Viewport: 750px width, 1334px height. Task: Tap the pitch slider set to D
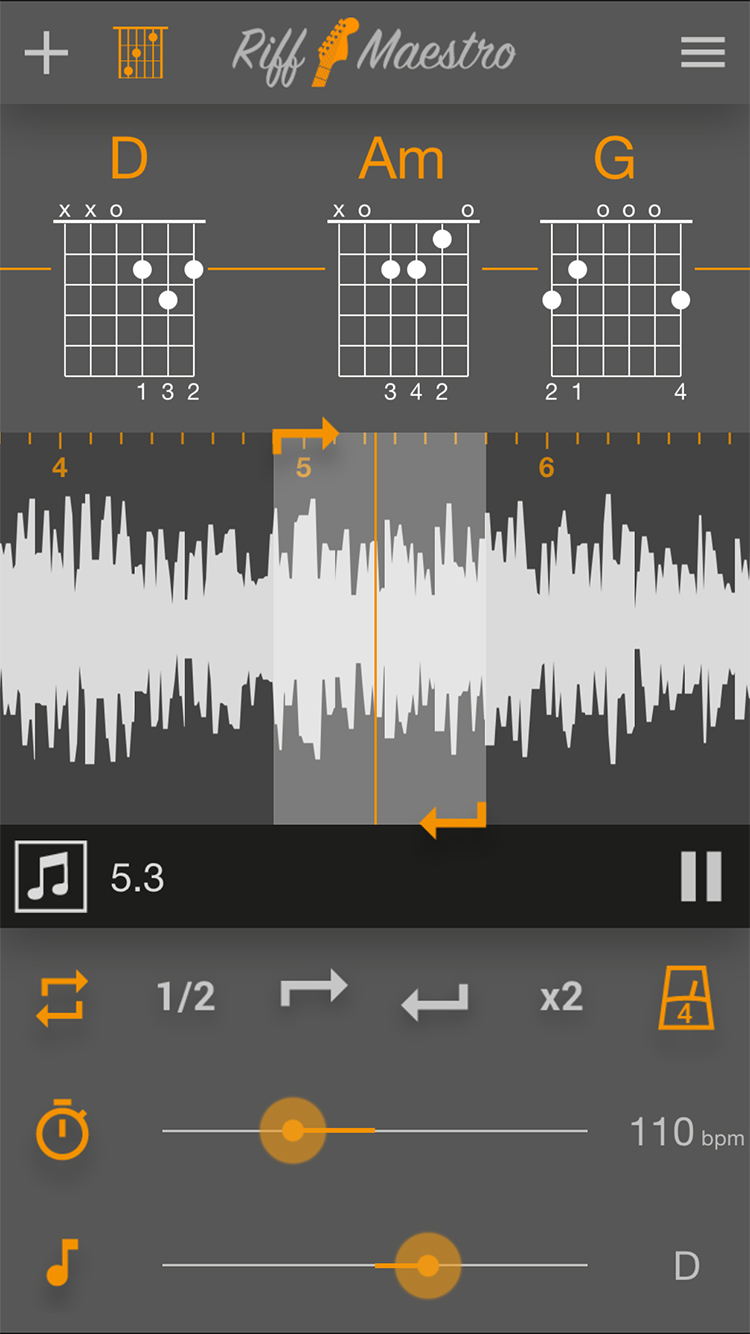pyautogui.click(x=375, y=1265)
